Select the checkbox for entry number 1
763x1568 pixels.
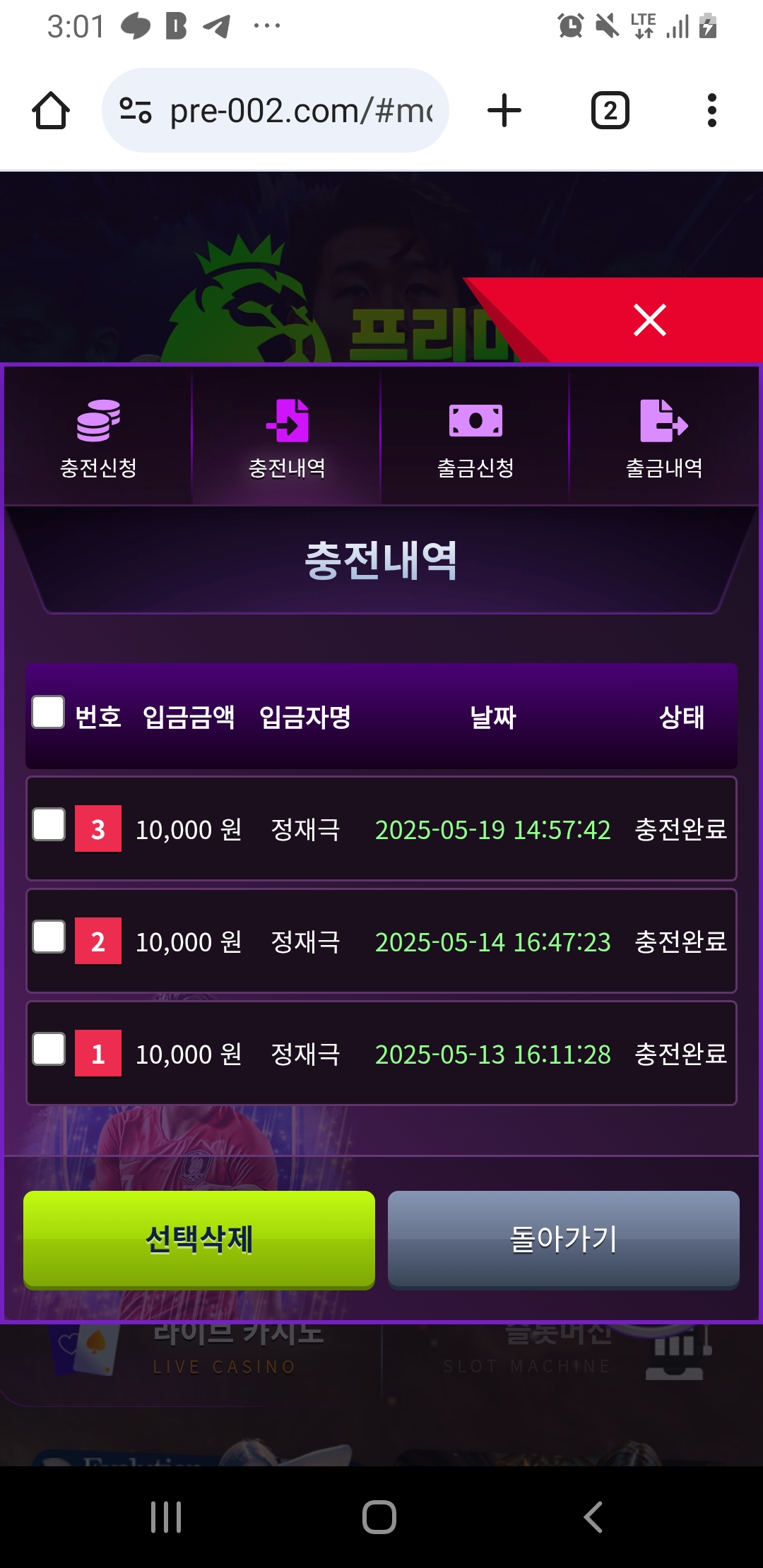click(49, 1049)
